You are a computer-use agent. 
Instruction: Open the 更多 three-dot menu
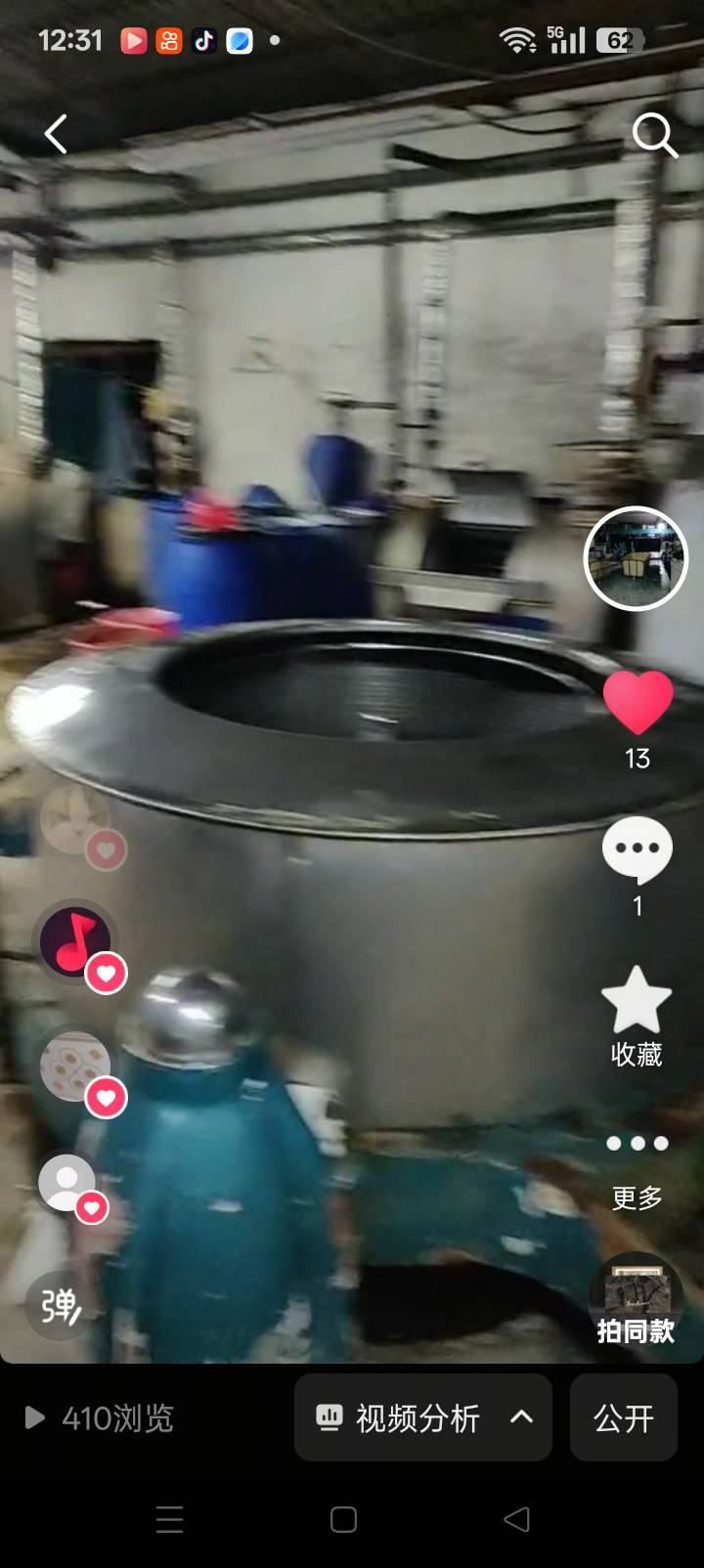click(x=638, y=1144)
